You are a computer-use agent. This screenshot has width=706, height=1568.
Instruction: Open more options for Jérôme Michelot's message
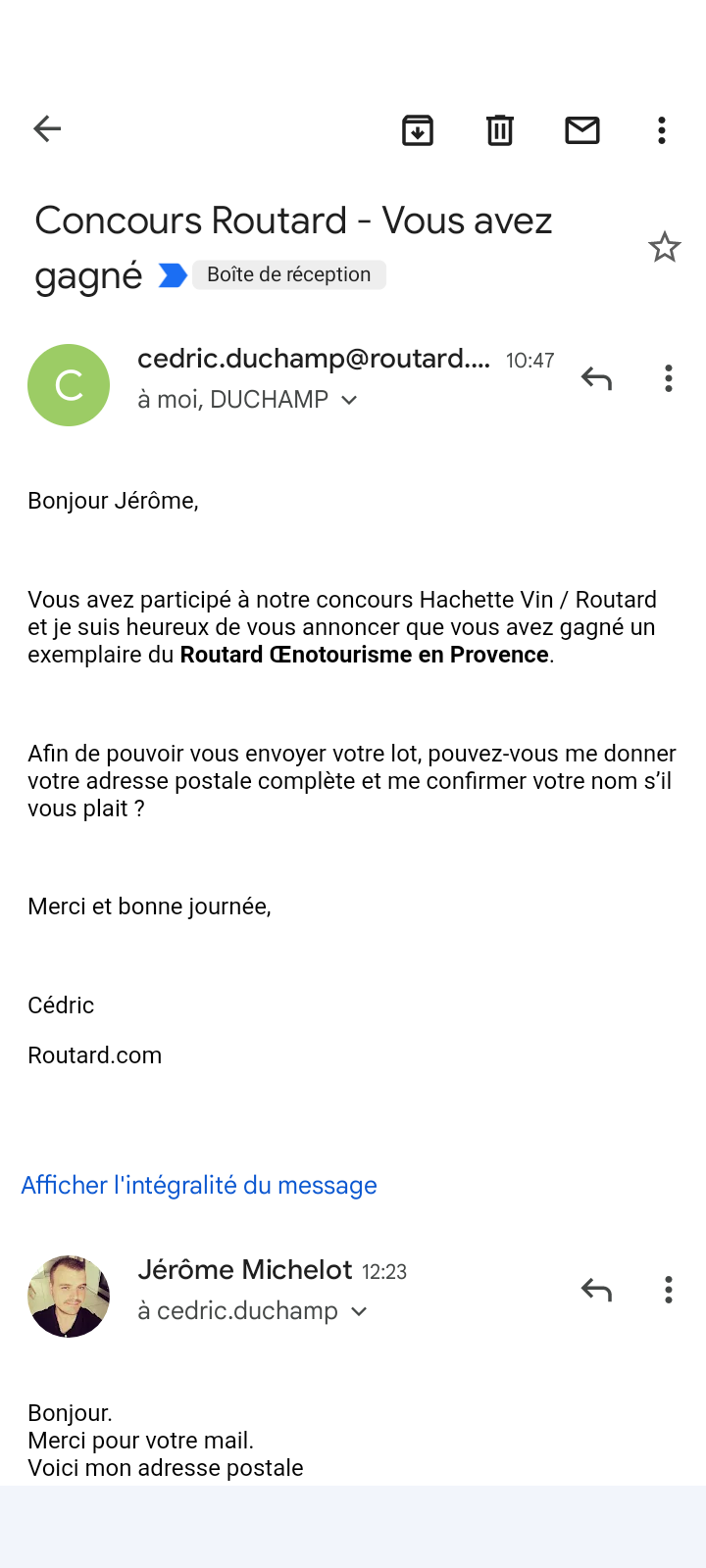click(669, 1290)
